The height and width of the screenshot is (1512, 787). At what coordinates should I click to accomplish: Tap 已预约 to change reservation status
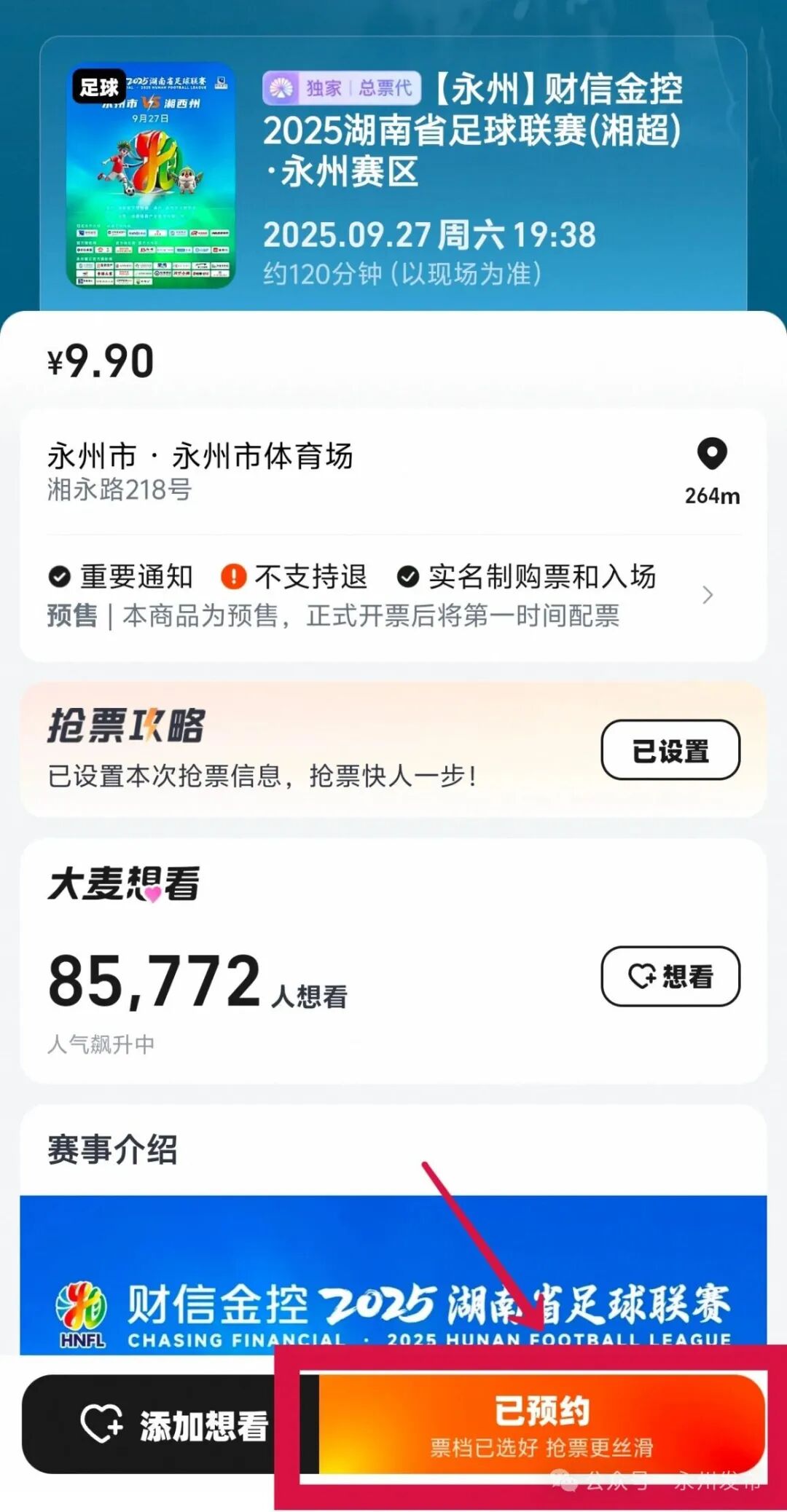click(x=543, y=1420)
